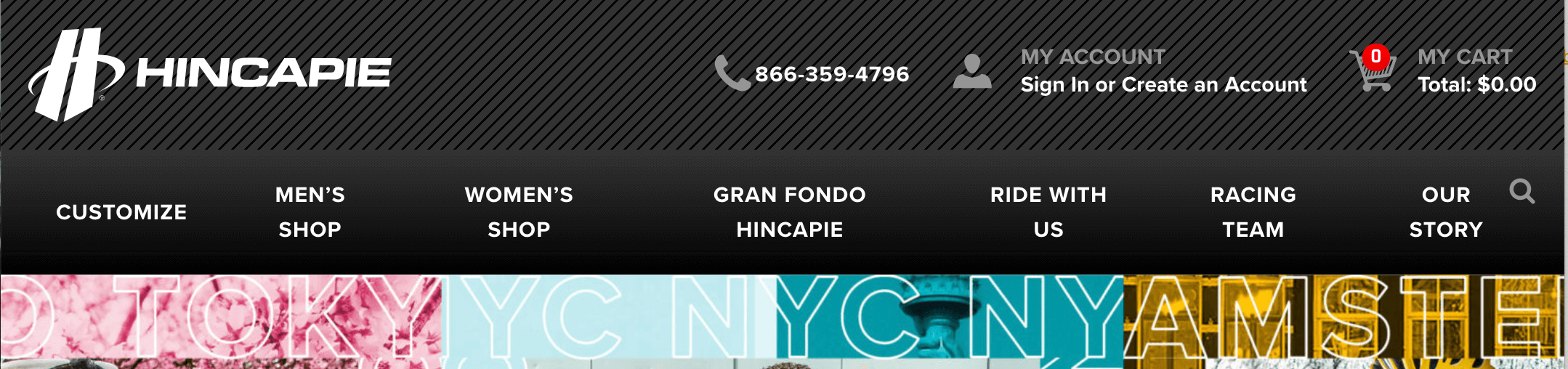The width and height of the screenshot is (1568, 369).
Task: Open the Customize menu item
Action: point(121,212)
